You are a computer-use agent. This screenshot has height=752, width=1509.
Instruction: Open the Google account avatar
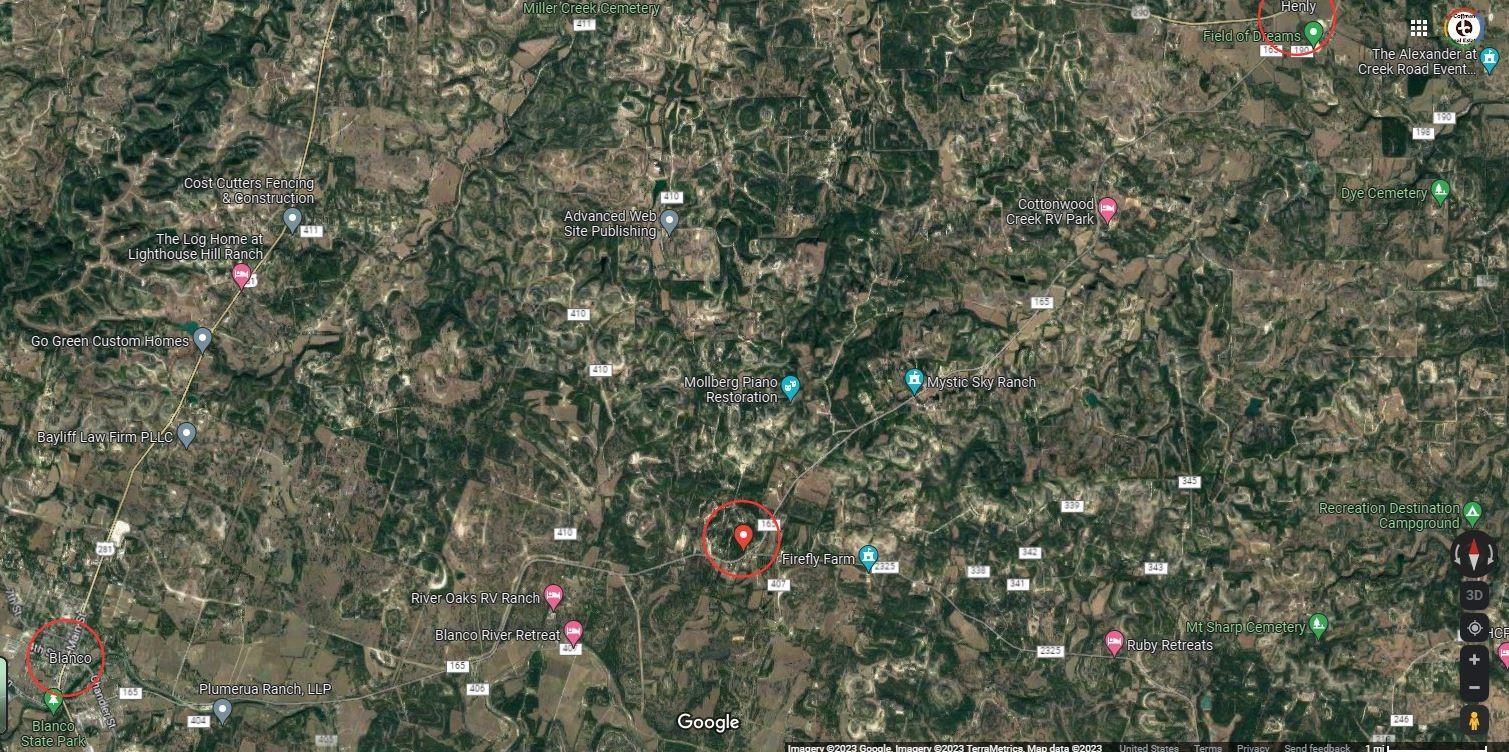(1464, 27)
